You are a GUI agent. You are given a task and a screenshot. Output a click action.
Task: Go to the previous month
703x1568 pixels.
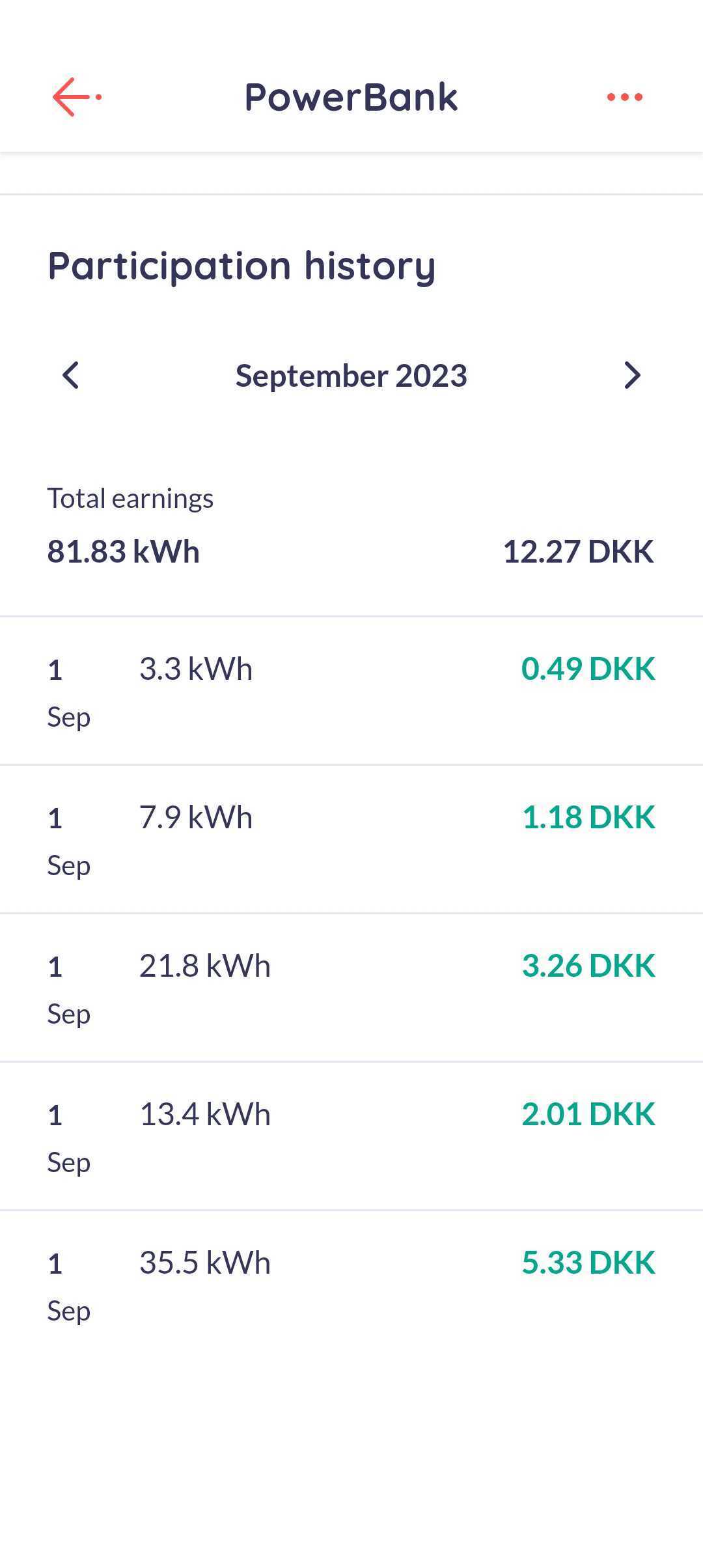[x=70, y=376]
